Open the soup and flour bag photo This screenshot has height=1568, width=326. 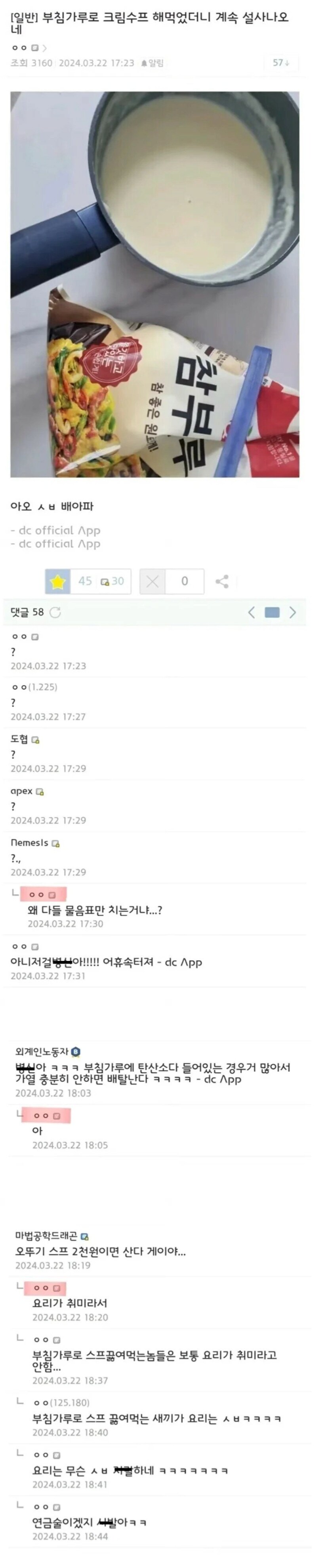pos(154,284)
